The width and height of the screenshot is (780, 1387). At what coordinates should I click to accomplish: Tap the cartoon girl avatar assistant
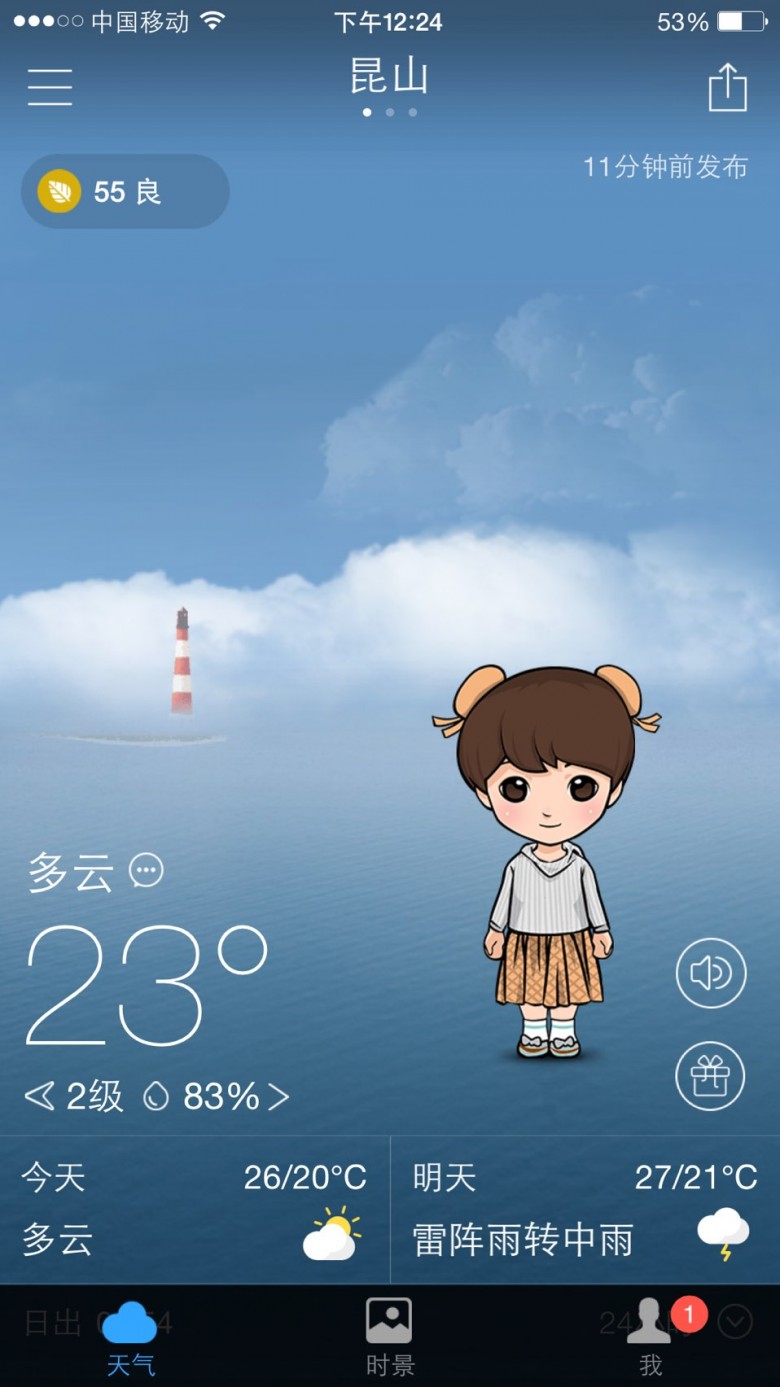(547, 860)
